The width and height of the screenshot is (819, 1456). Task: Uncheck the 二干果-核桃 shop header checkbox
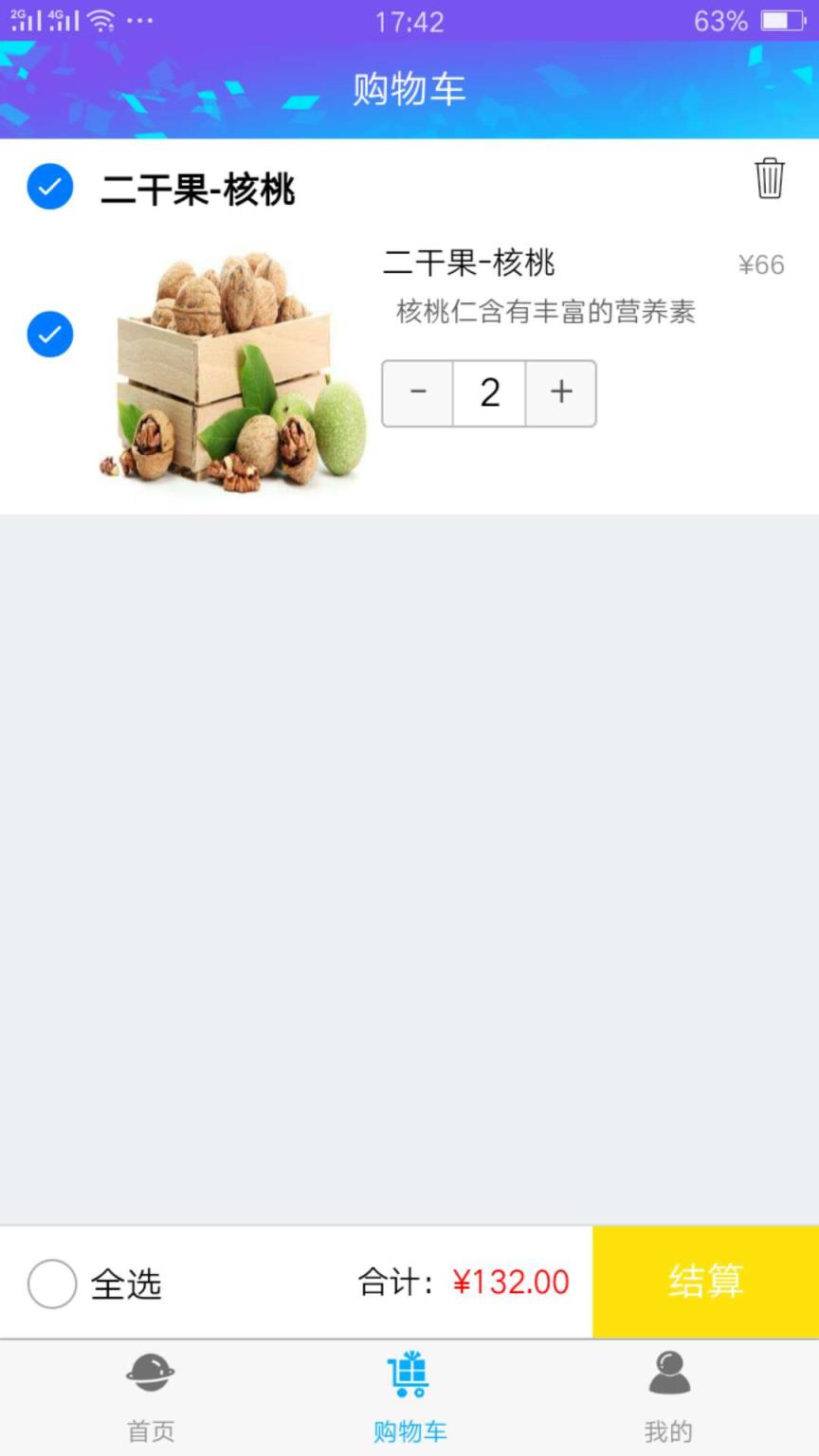coord(50,186)
